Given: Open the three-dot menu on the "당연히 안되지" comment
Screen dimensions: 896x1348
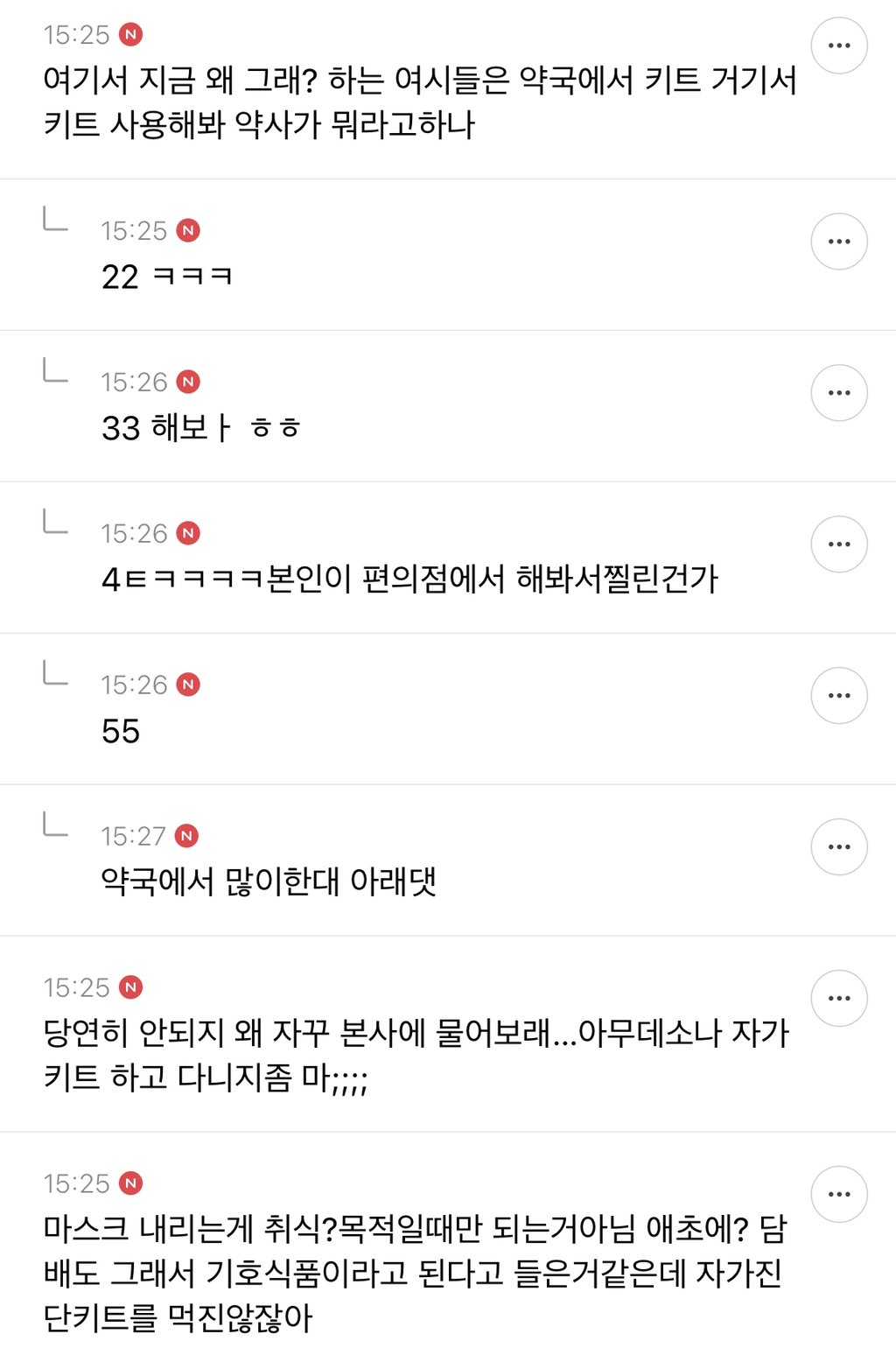Looking at the screenshot, I should tap(839, 998).
